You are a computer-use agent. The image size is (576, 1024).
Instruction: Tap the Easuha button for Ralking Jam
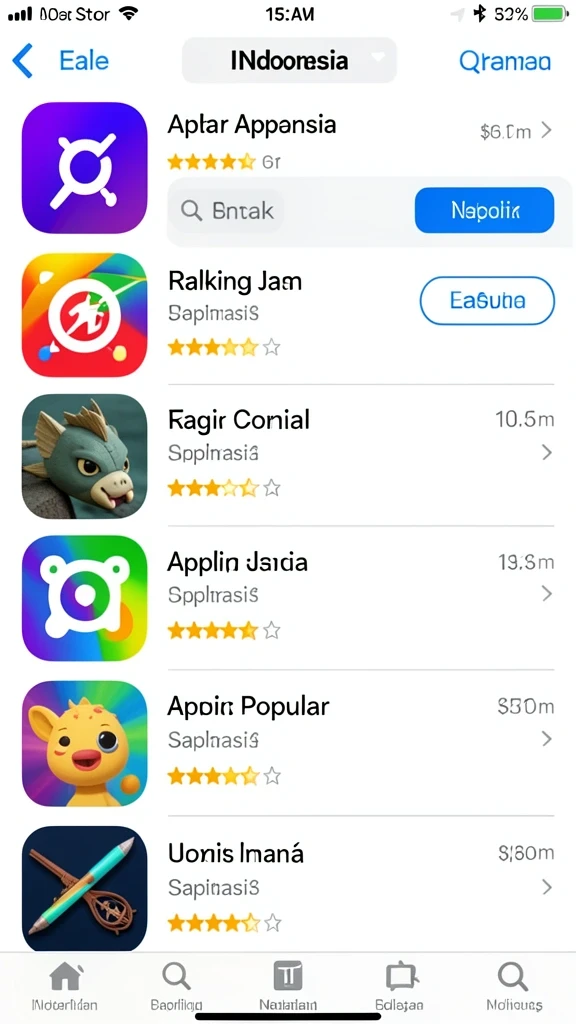(487, 300)
